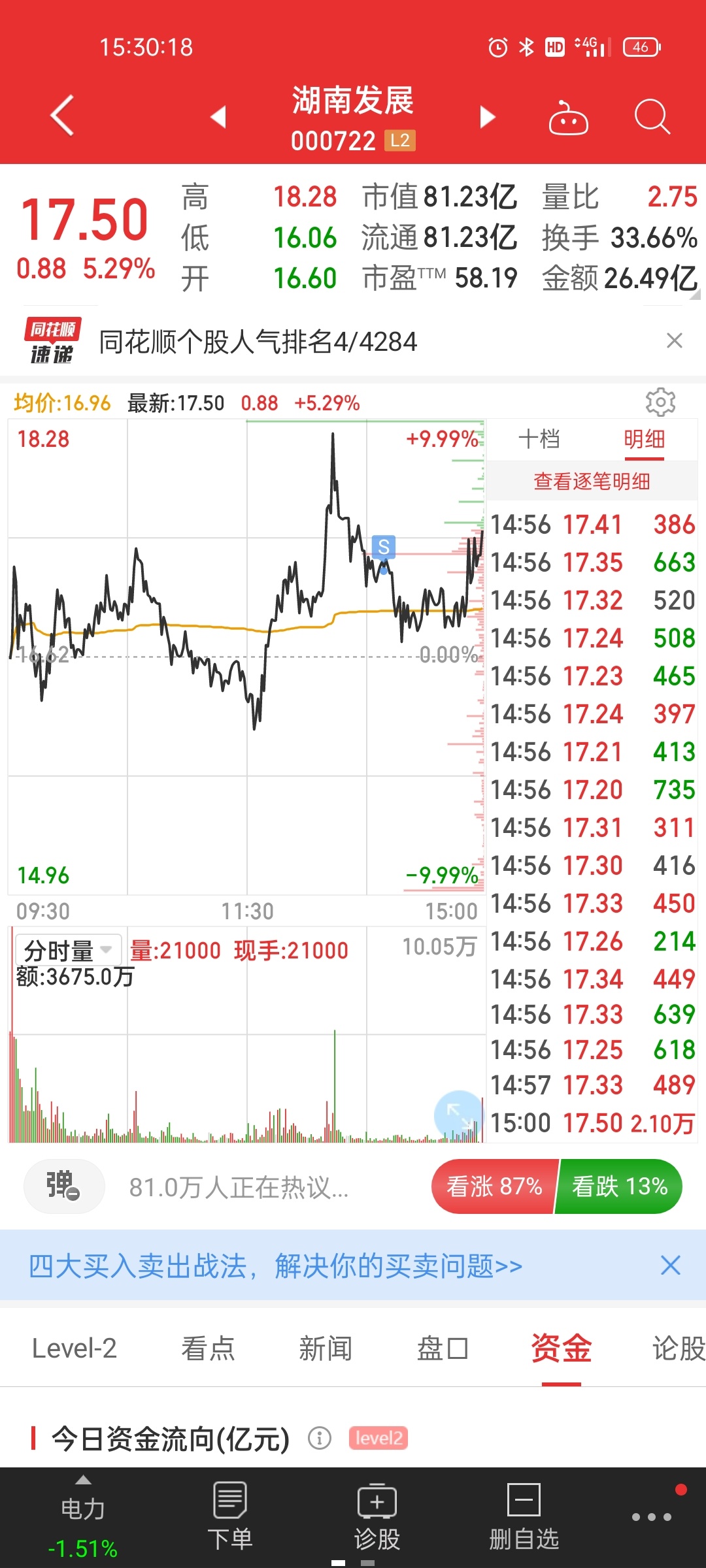706x1568 pixels.
Task: Go back with the top-left arrow
Action: pyautogui.click(x=62, y=116)
